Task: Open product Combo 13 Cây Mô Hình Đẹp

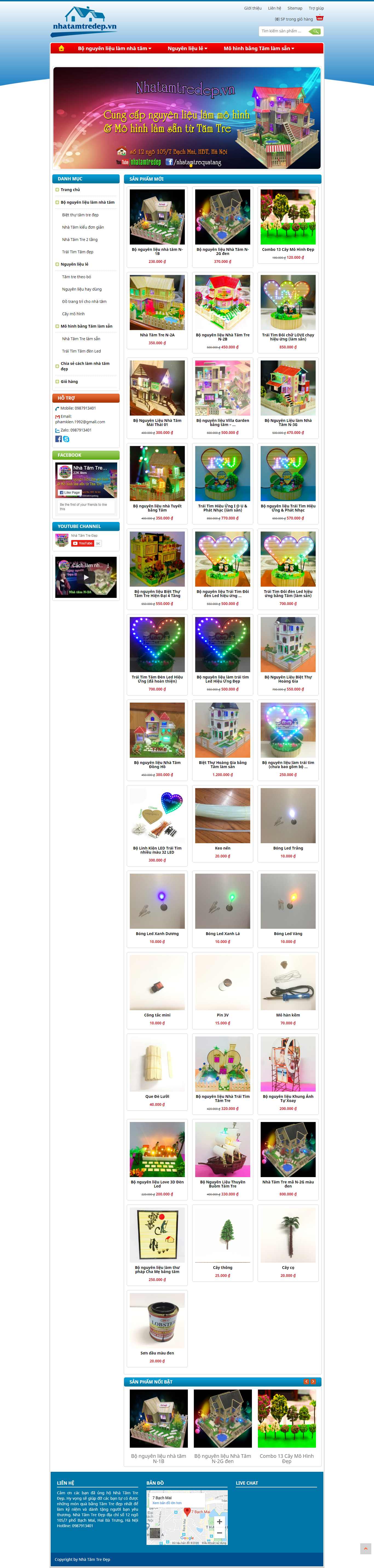Action: pos(288,249)
